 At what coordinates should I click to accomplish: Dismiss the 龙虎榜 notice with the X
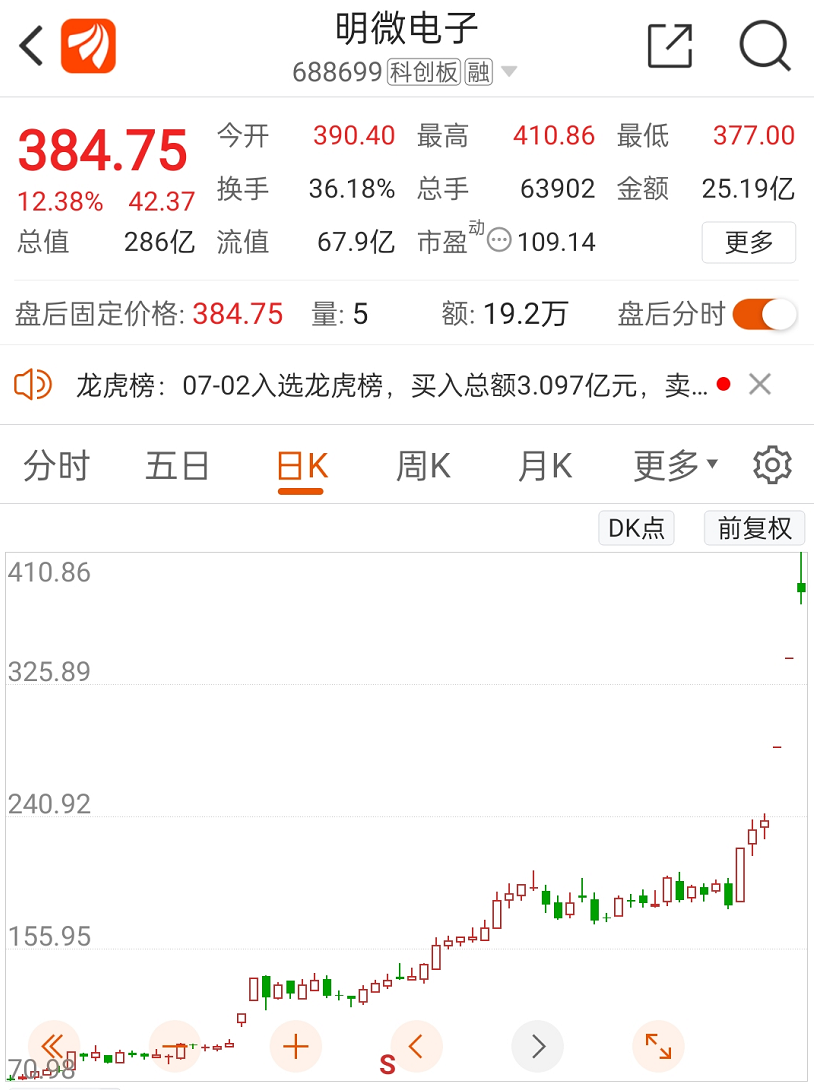click(x=759, y=384)
